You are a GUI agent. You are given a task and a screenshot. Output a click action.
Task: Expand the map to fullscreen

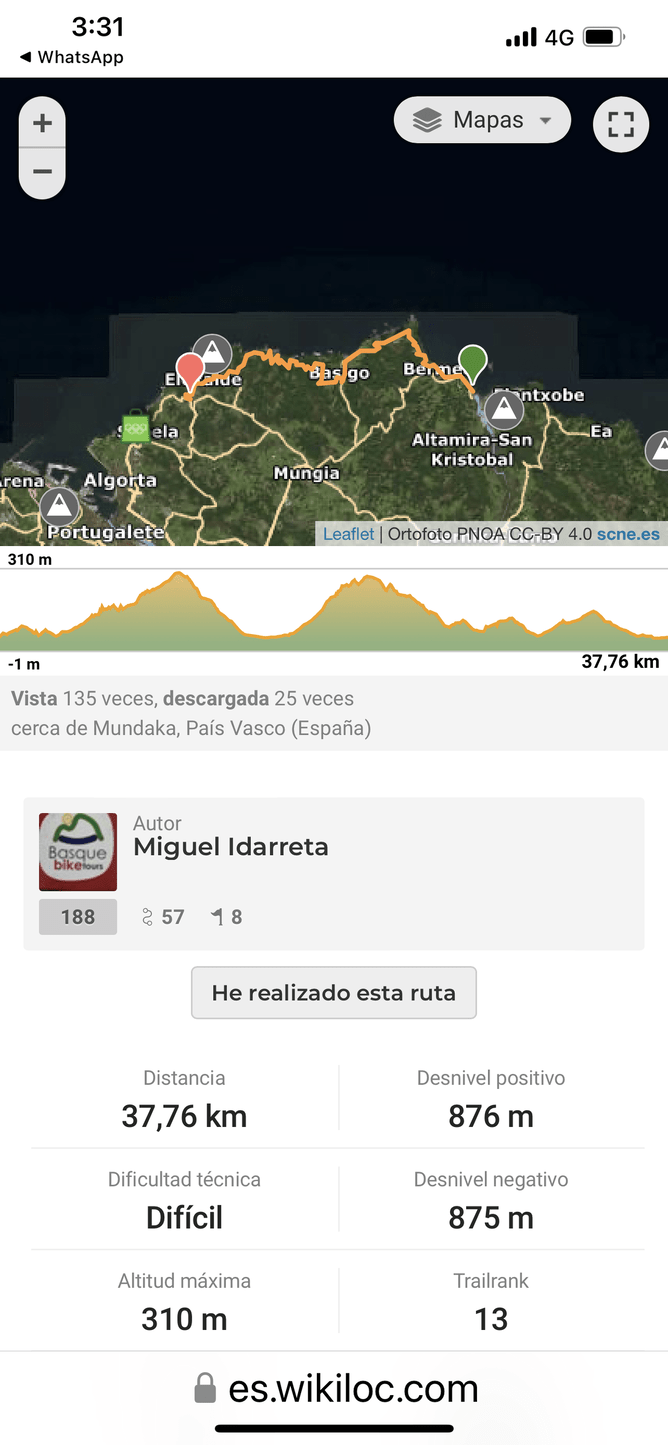tap(620, 124)
